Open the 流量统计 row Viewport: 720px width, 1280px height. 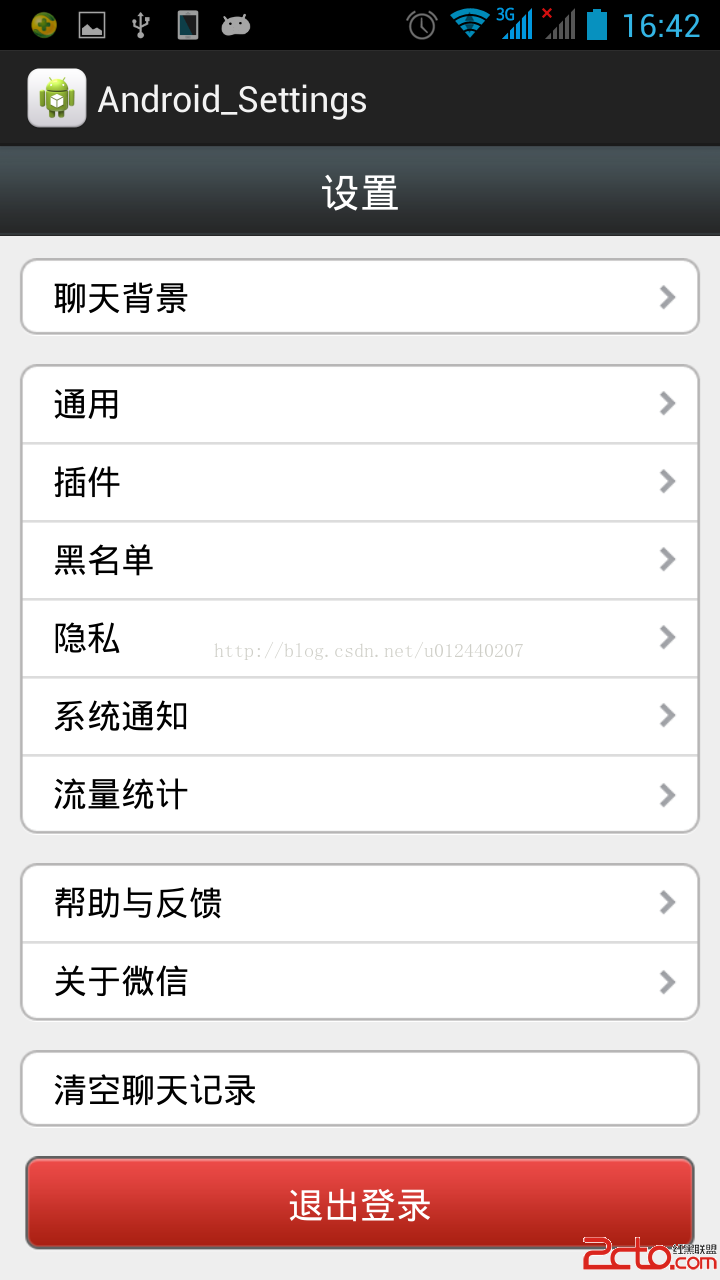point(360,795)
